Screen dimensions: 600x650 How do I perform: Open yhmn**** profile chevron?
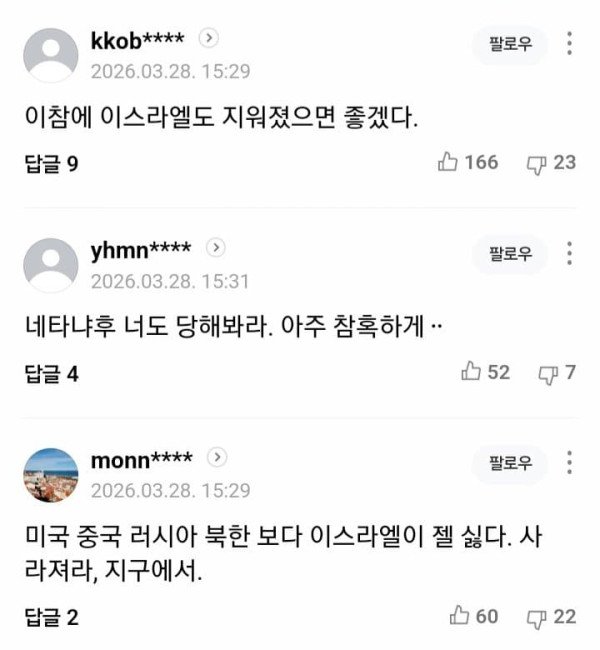pos(217,248)
